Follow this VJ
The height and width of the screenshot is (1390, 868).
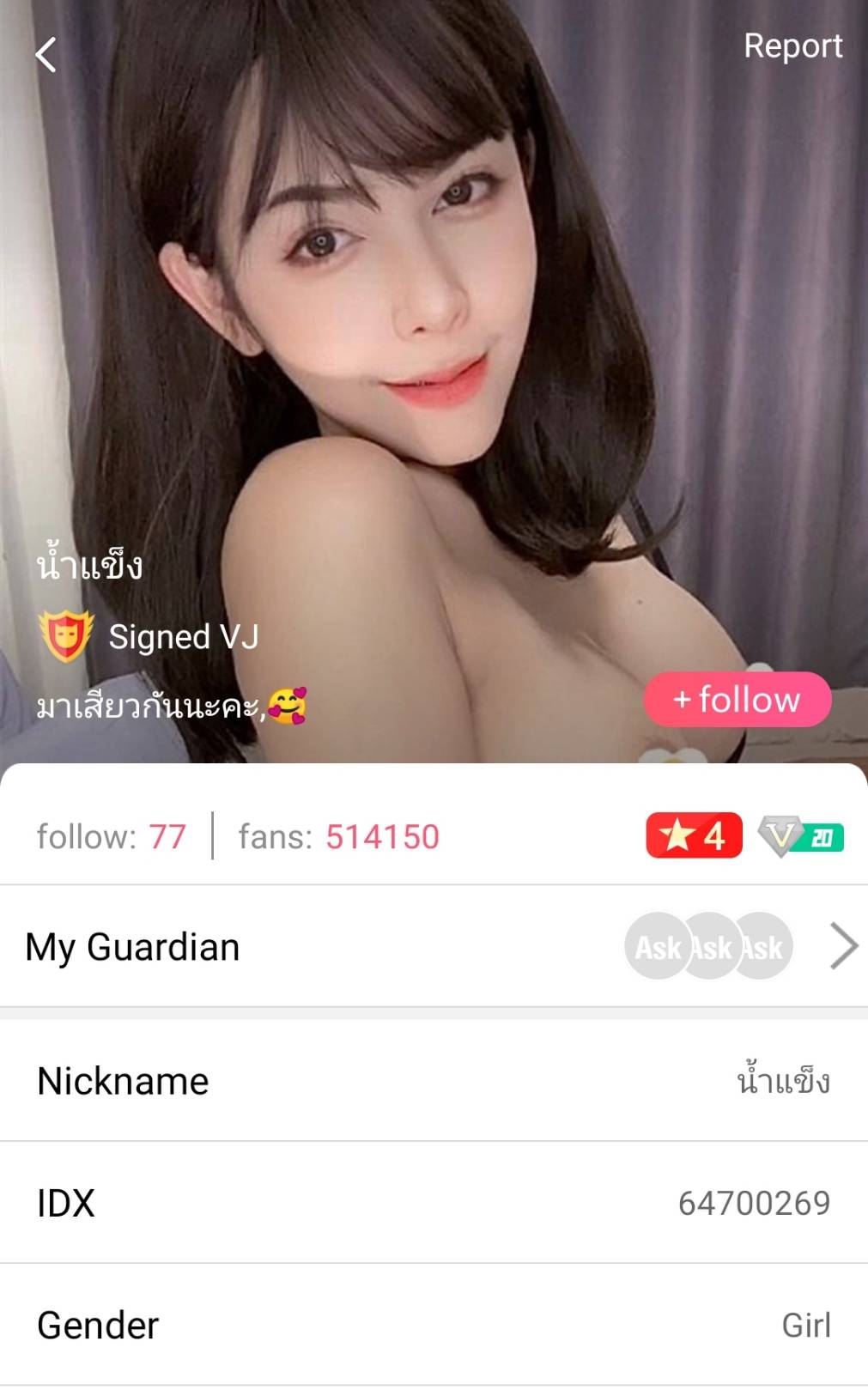(737, 700)
